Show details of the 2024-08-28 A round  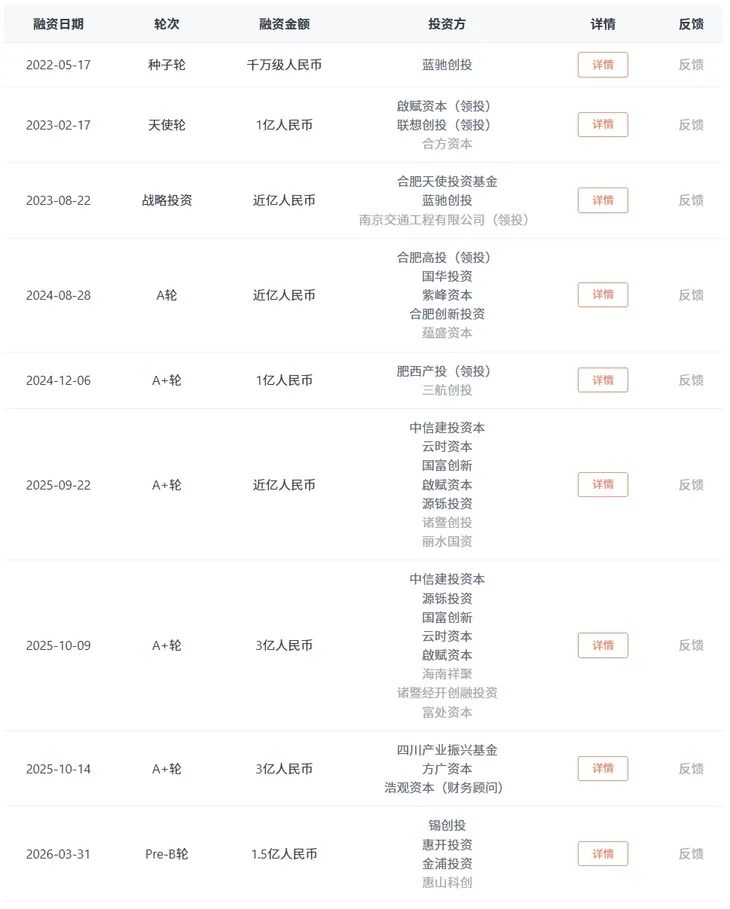tap(603, 295)
